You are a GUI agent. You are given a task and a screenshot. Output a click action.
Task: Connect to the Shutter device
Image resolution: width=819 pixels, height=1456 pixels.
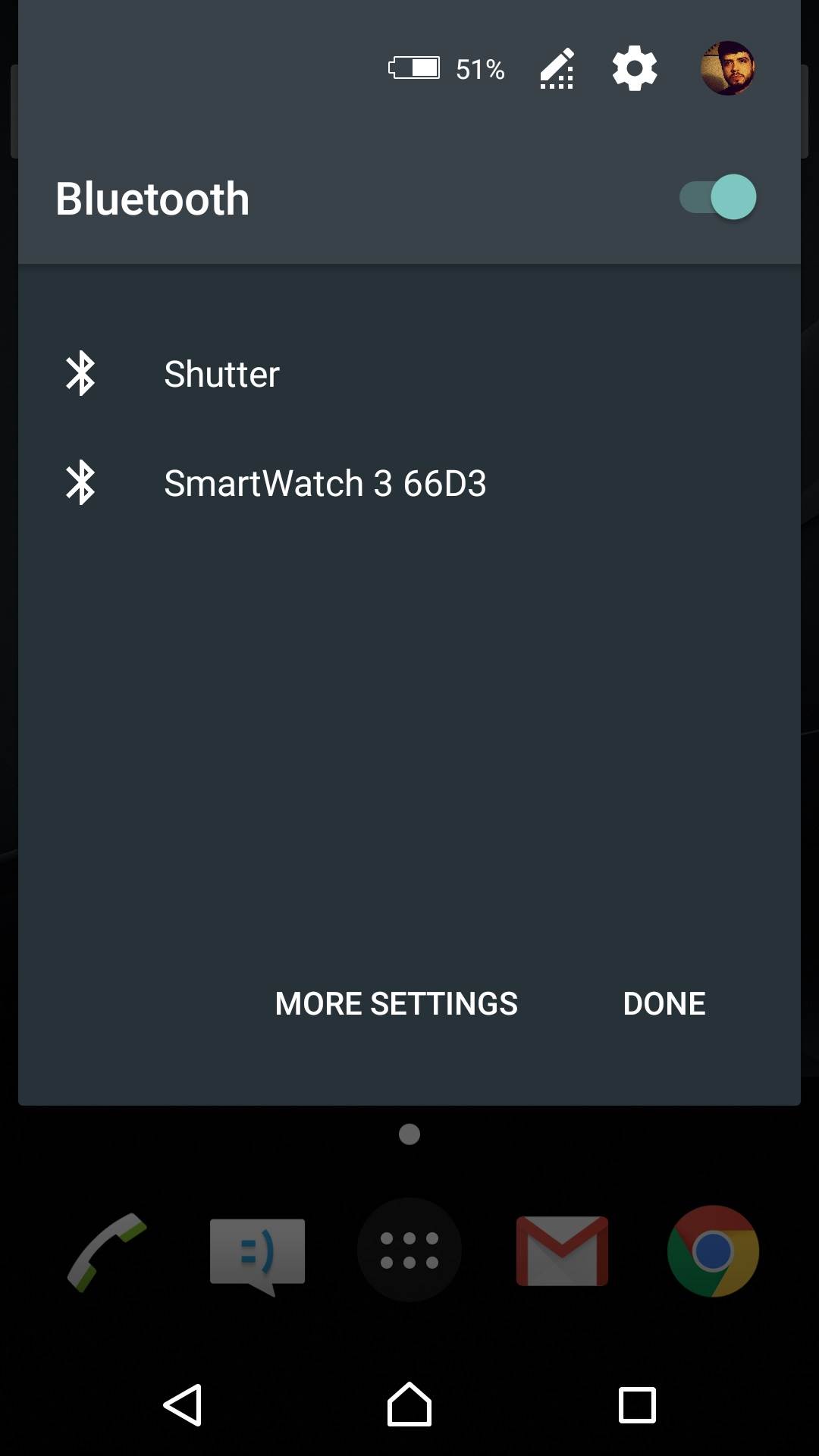click(221, 374)
